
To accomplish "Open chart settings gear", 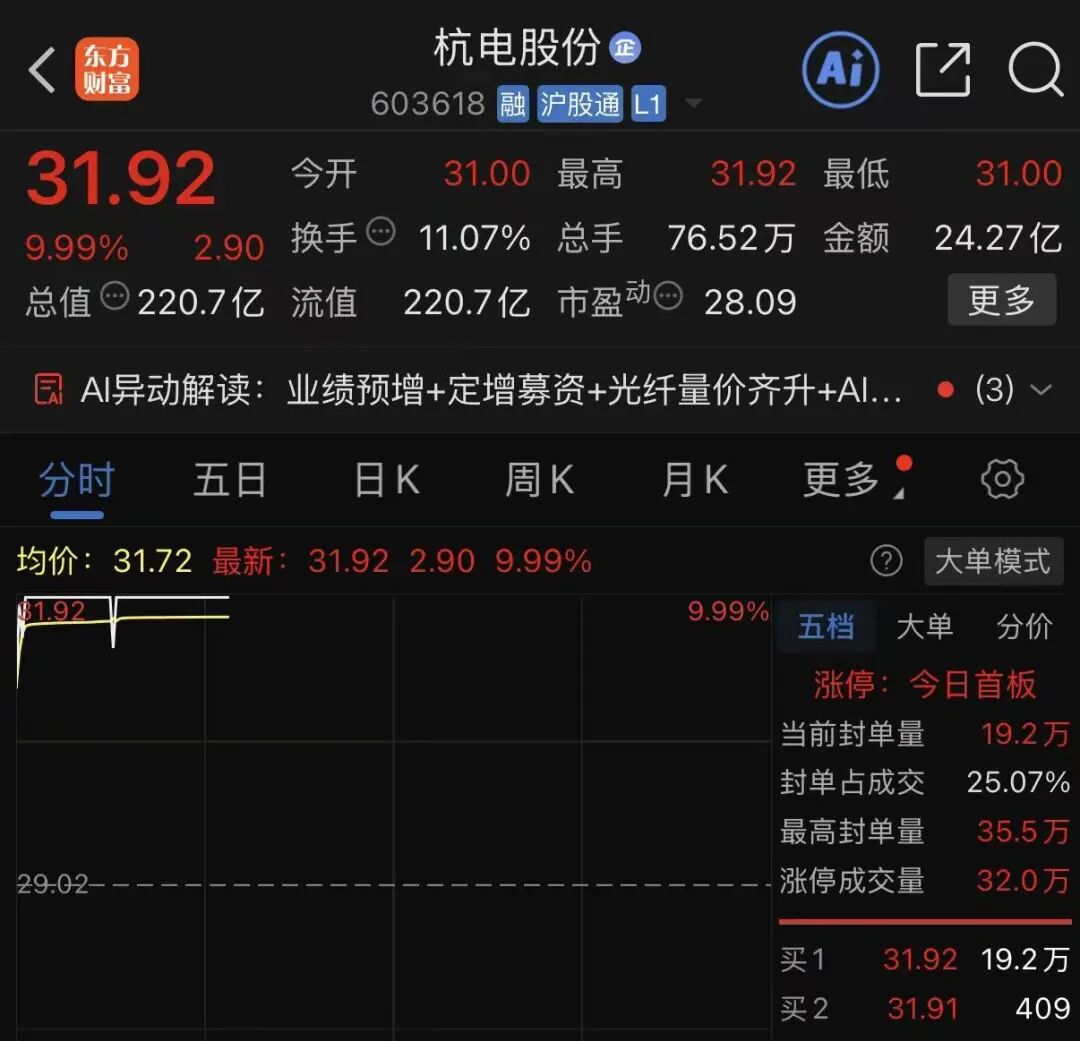I will [1002, 479].
